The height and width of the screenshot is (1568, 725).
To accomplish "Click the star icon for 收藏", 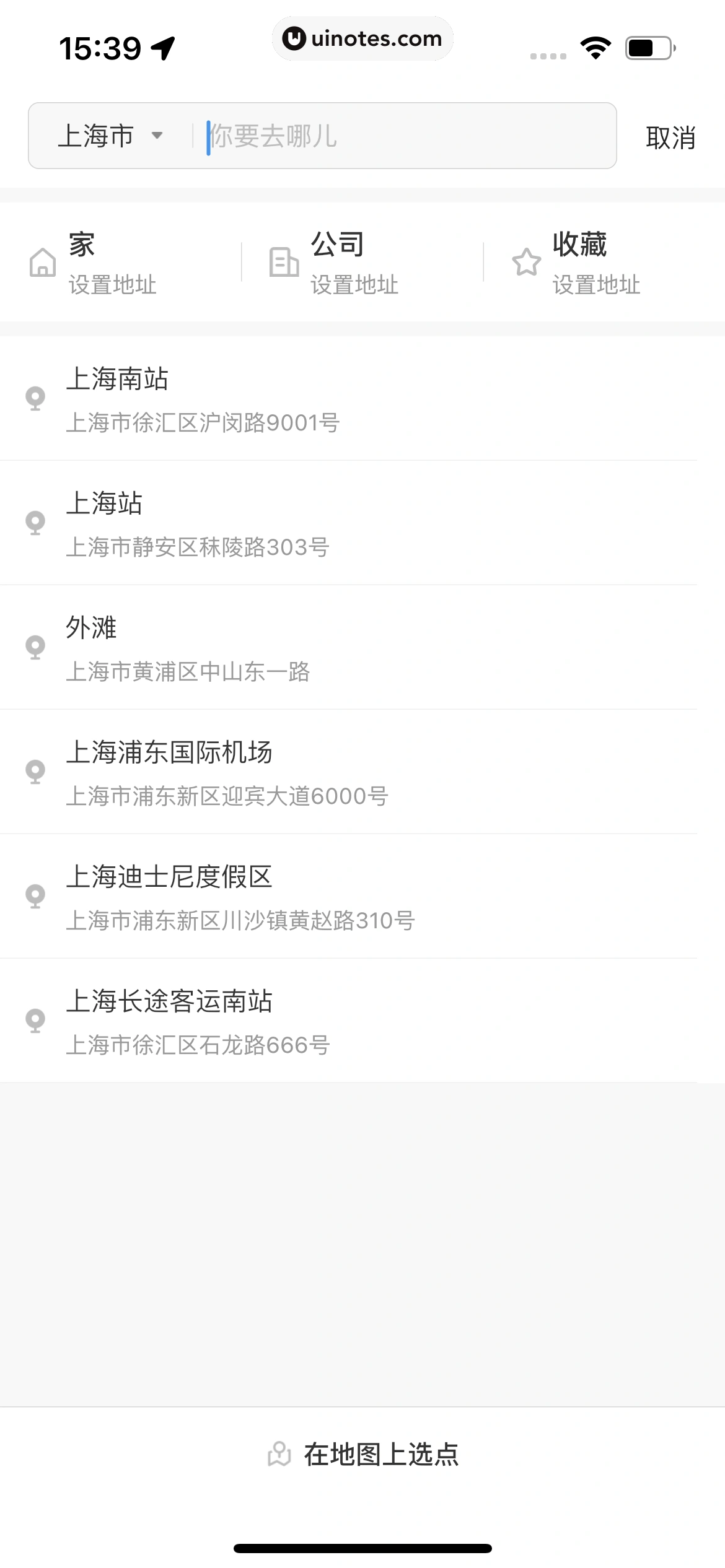I will [x=526, y=263].
